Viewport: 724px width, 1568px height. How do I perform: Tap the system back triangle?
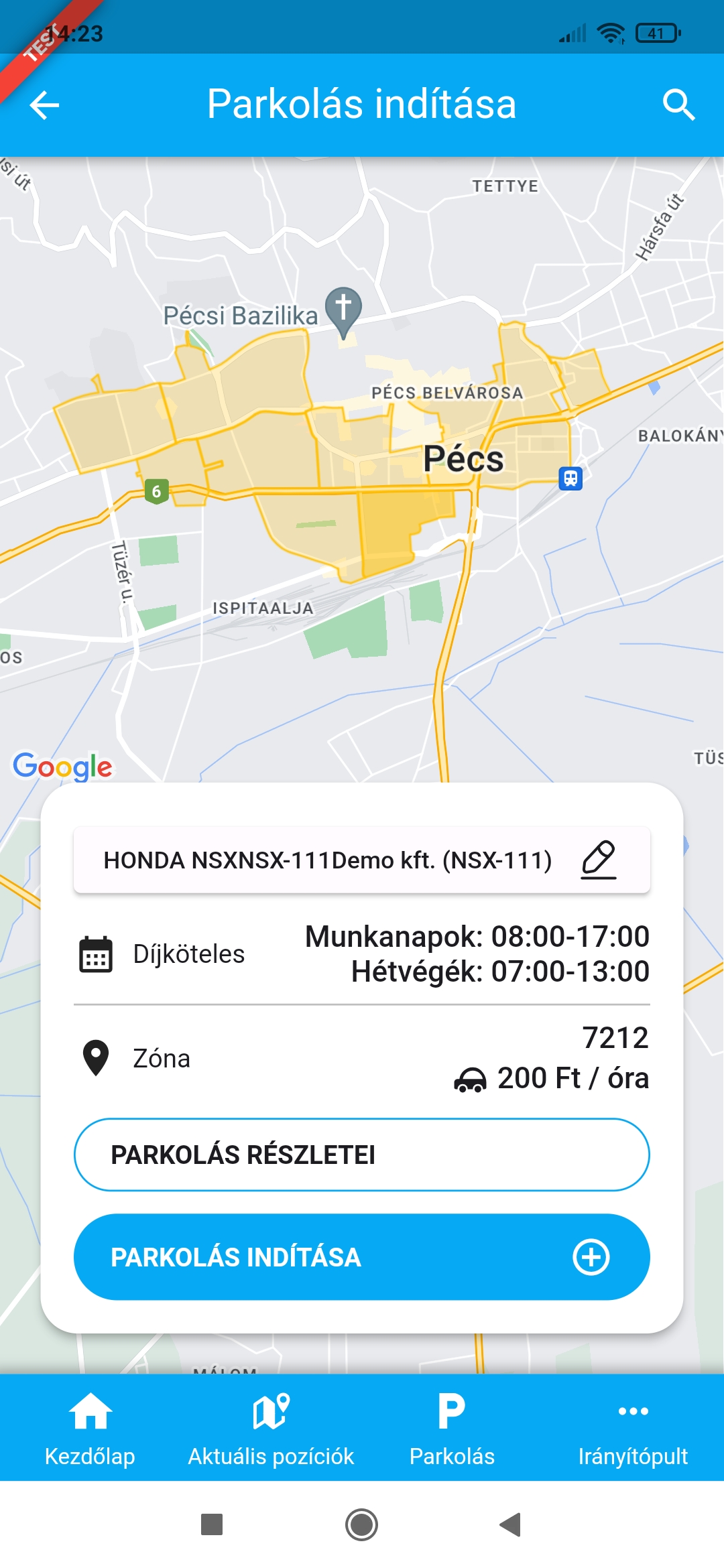(x=511, y=1524)
